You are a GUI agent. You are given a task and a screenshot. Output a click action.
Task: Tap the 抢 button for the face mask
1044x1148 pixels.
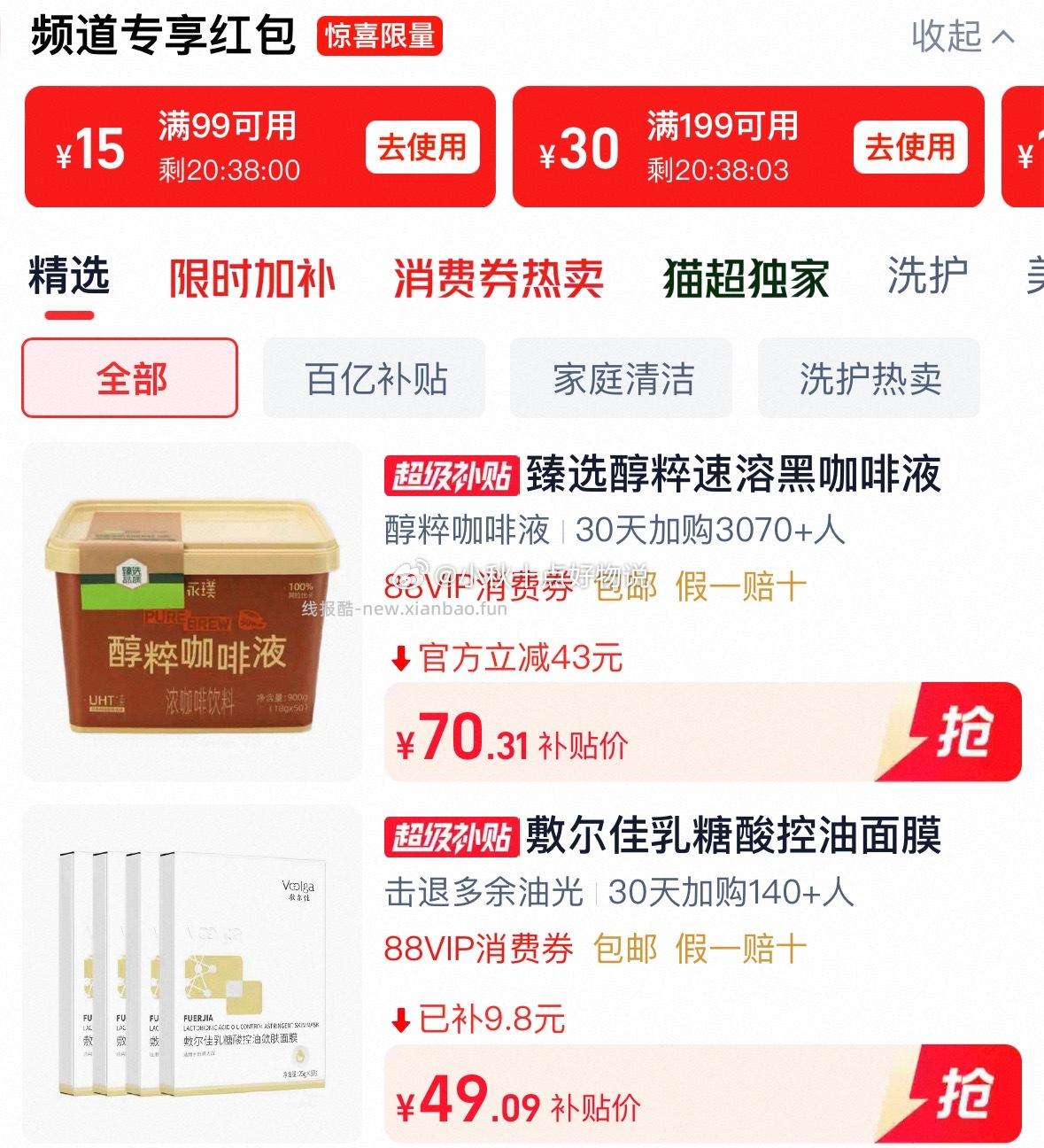pyautogui.click(x=966, y=1098)
